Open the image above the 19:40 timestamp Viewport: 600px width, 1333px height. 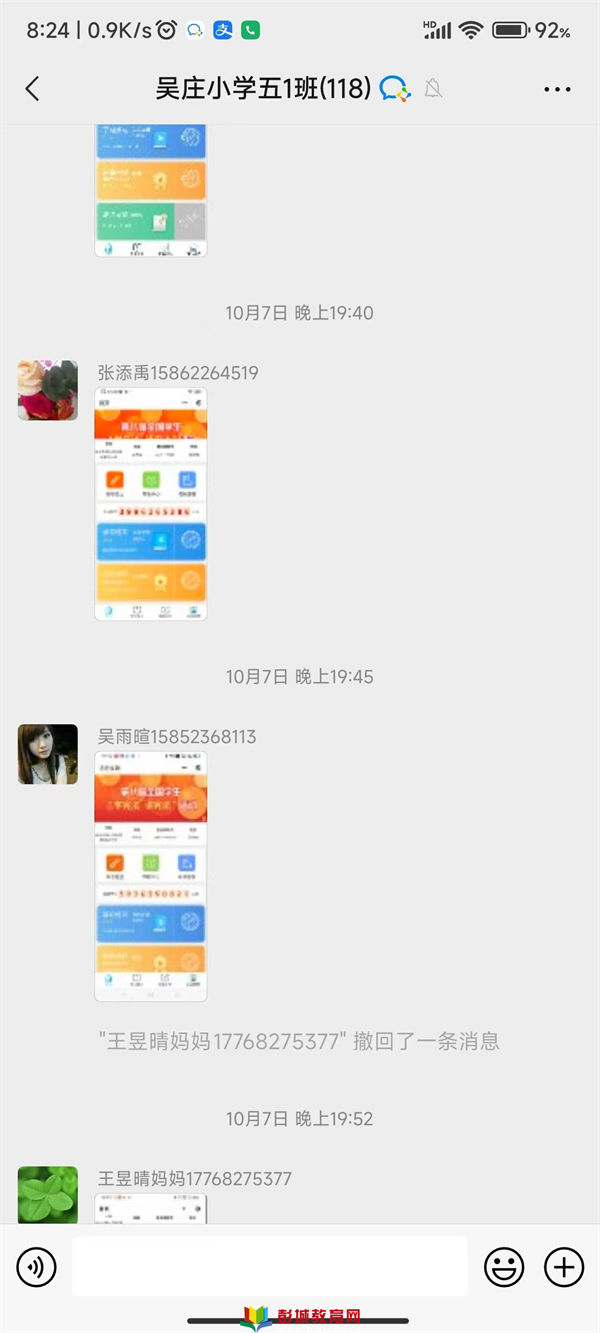(151, 190)
